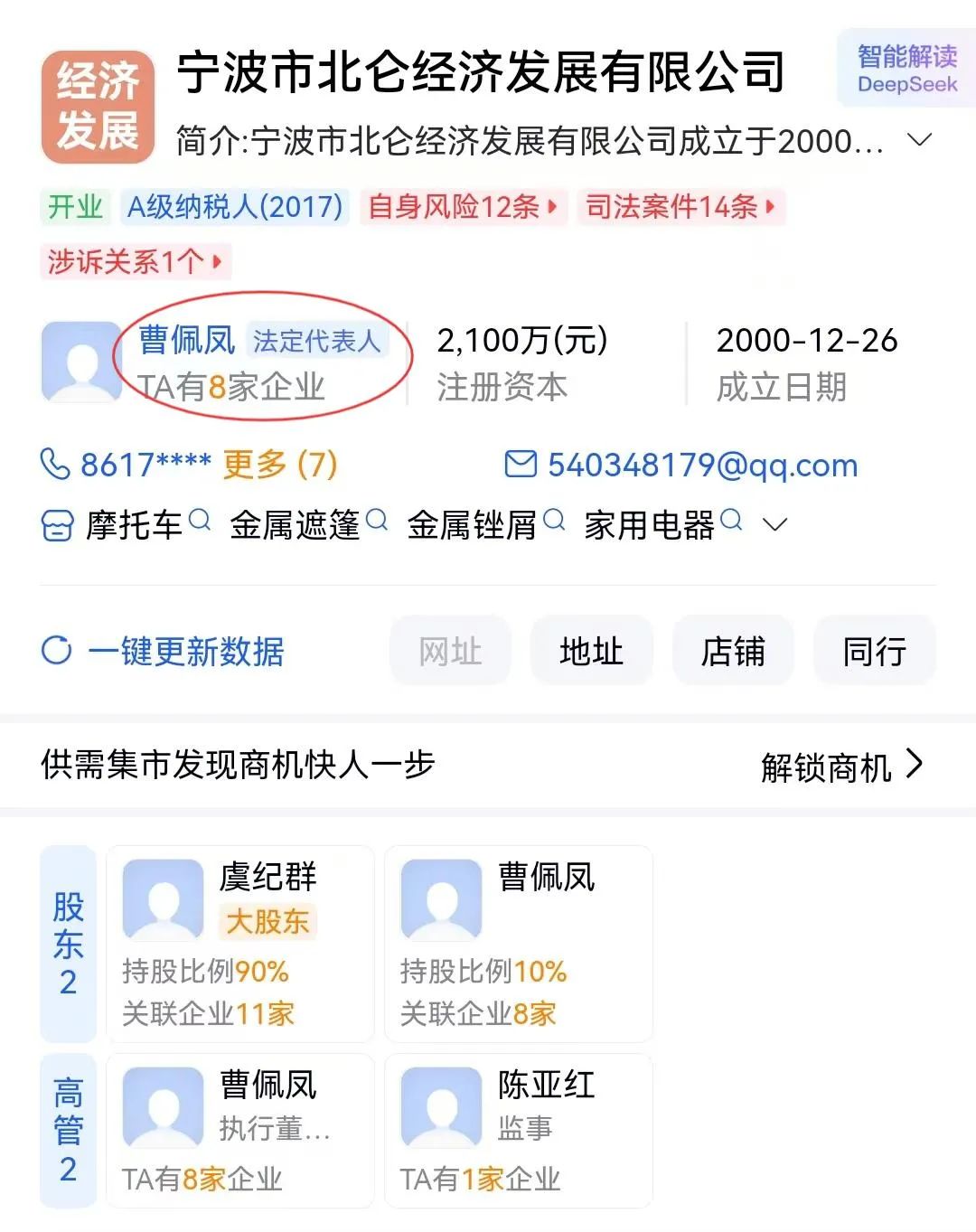This screenshot has width=976, height=1232.
Task: Expand the company 简介 description
Action: pos(919,141)
